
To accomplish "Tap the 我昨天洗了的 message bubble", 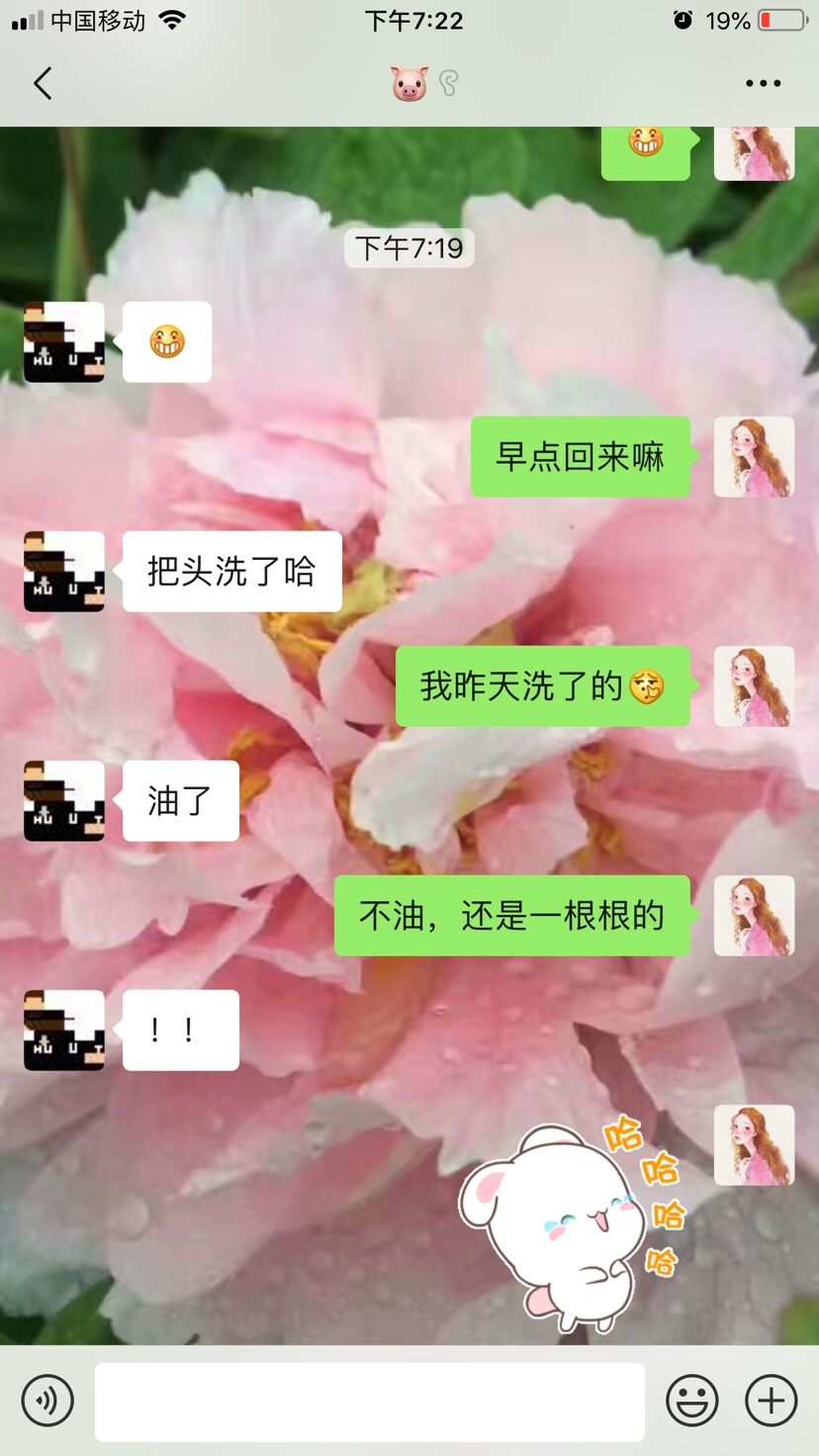I will click(542, 686).
